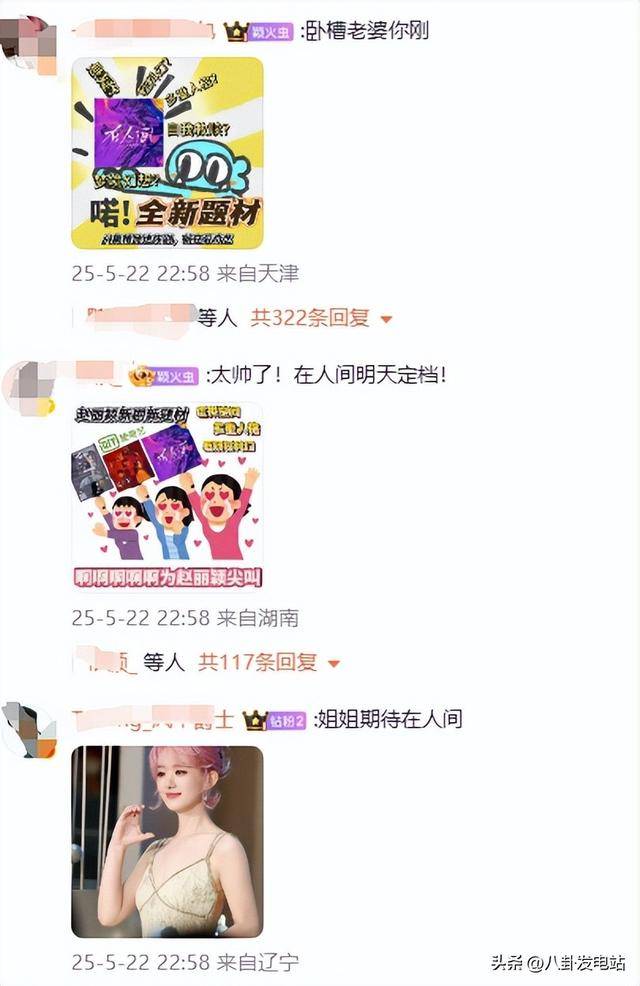Open the photo in the 姐姐期待在人间 comment
Screen dimensions: 640x986
167,841
